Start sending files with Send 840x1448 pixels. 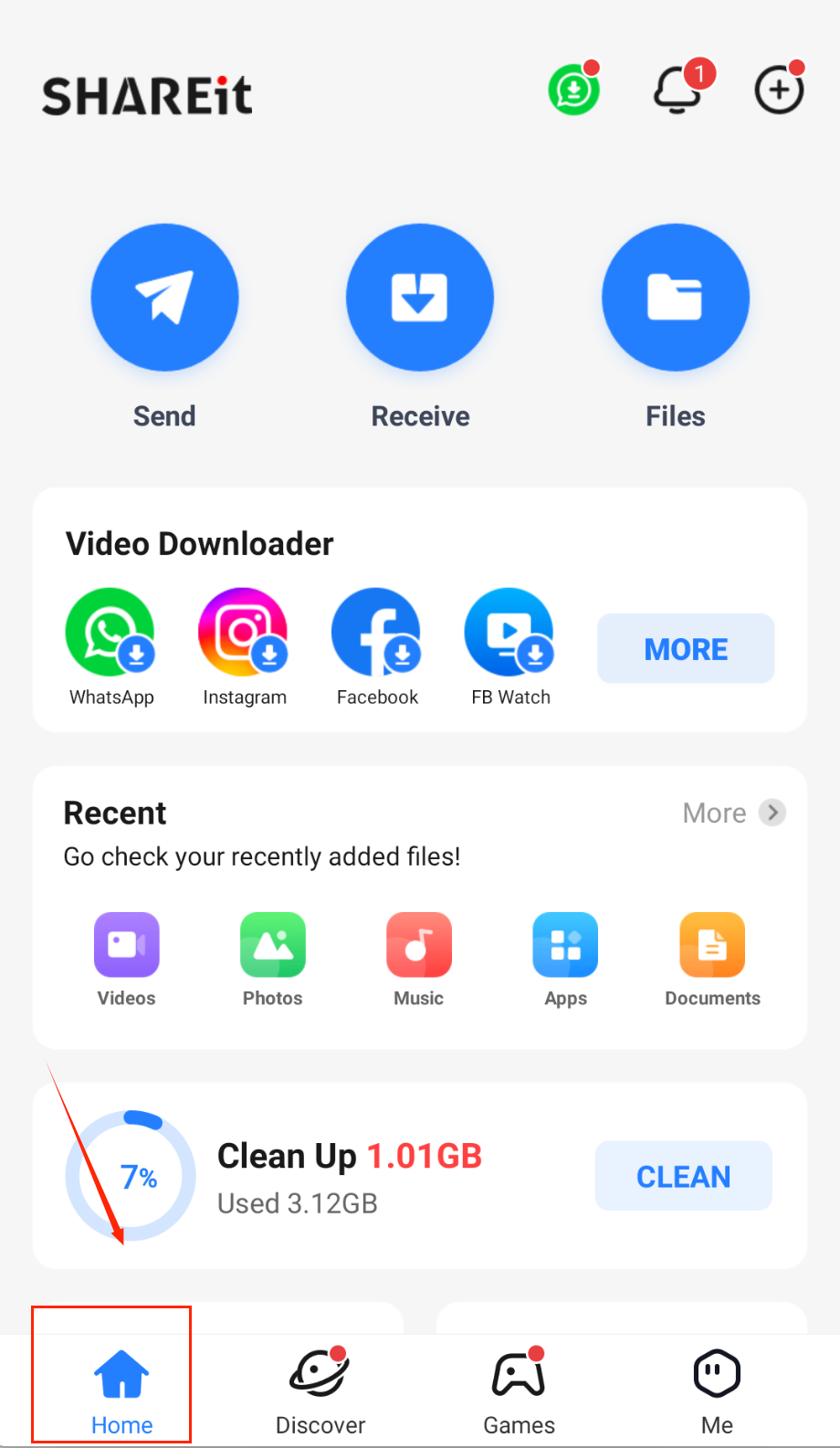pyautogui.click(x=164, y=298)
